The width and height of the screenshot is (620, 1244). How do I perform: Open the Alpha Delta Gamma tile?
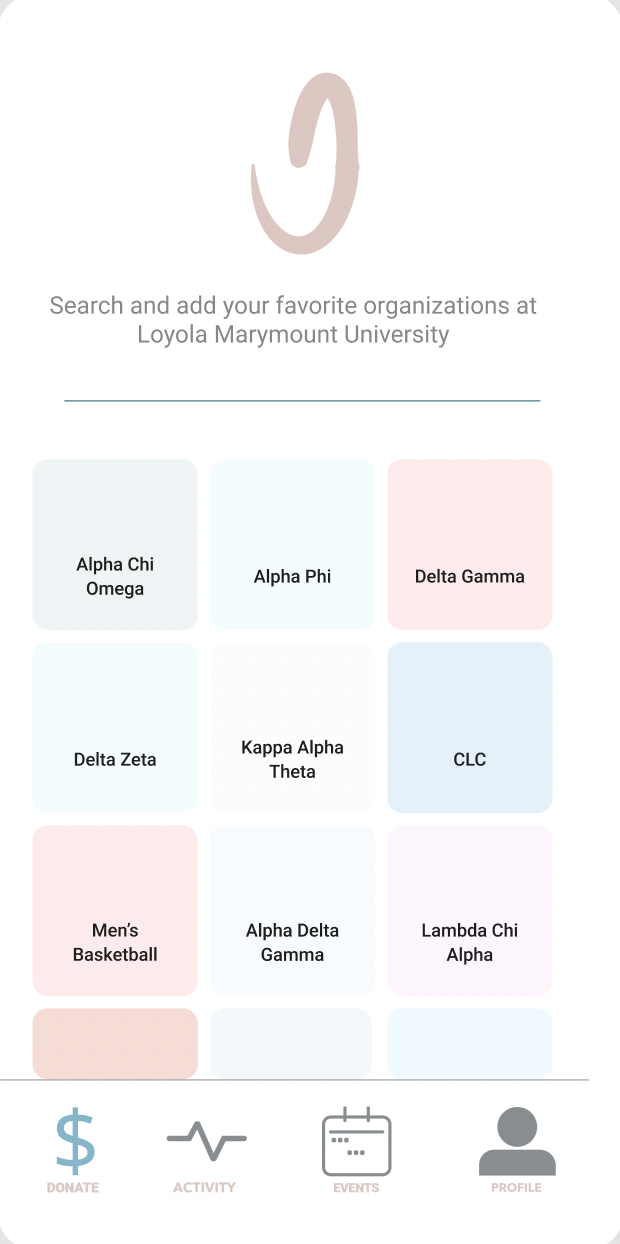[x=292, y=910]
